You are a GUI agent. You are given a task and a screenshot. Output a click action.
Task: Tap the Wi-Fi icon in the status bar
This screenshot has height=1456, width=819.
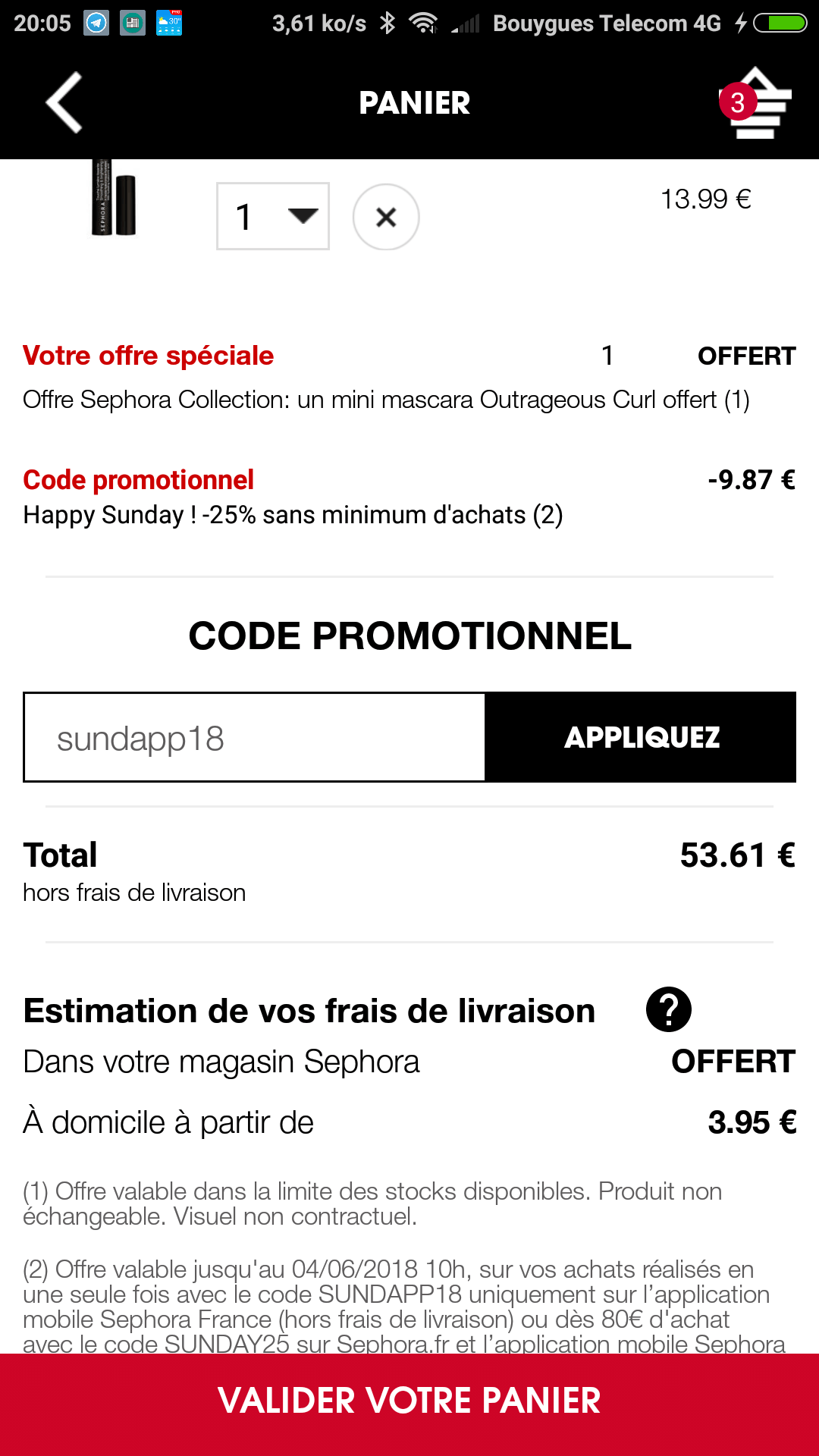(422, 23)
